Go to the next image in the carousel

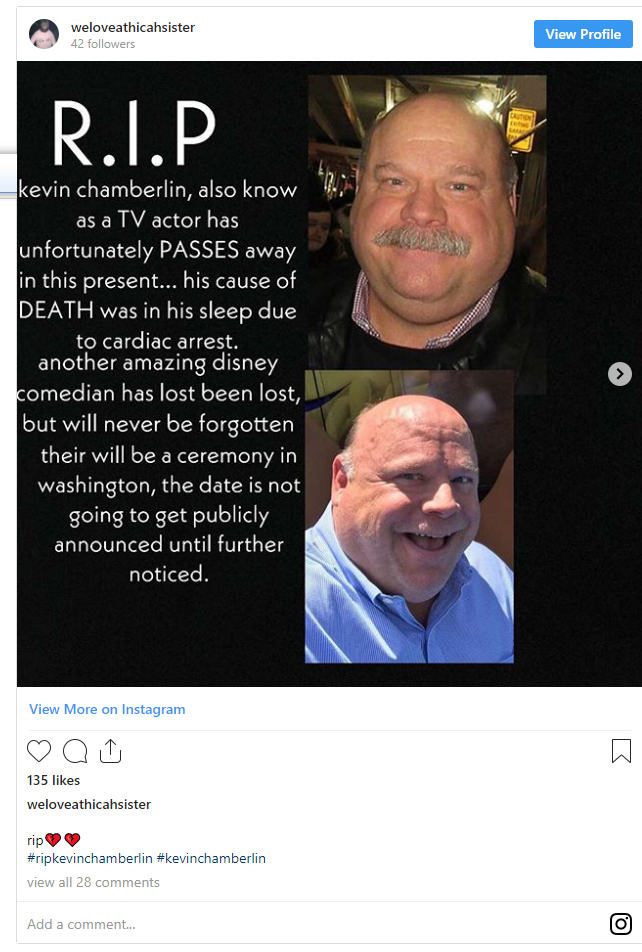(620, 374)
